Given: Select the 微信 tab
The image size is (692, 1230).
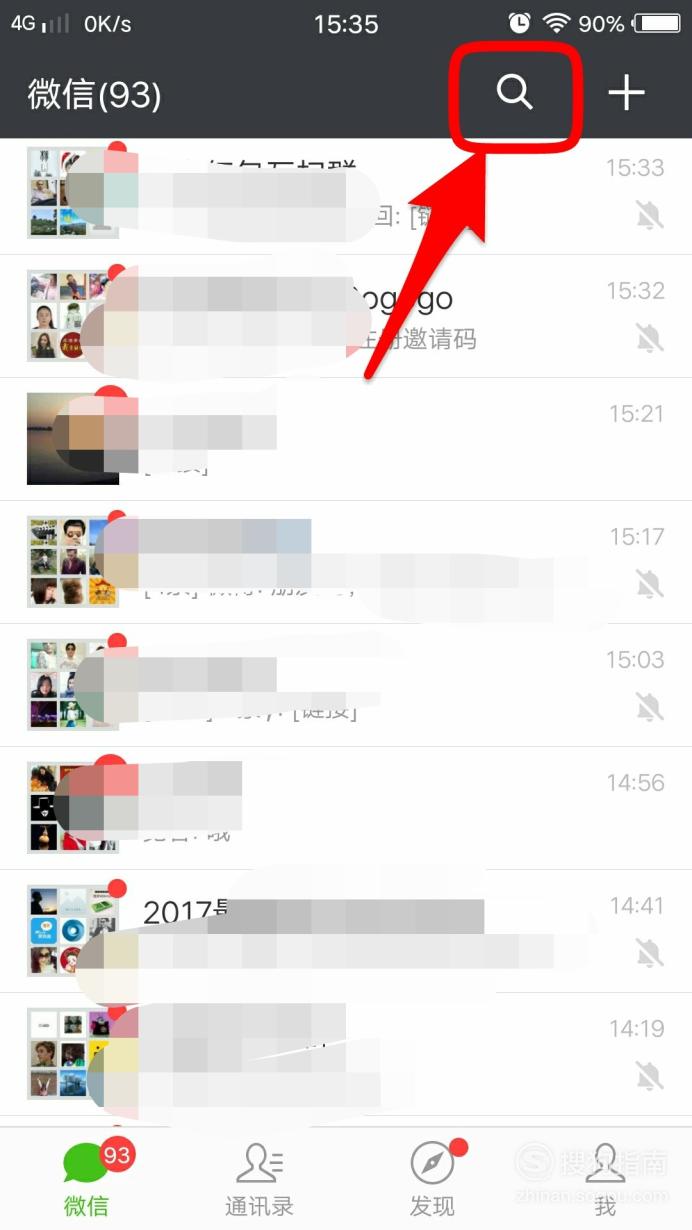Looking at the screenshot, I should tap(87, 1180).
